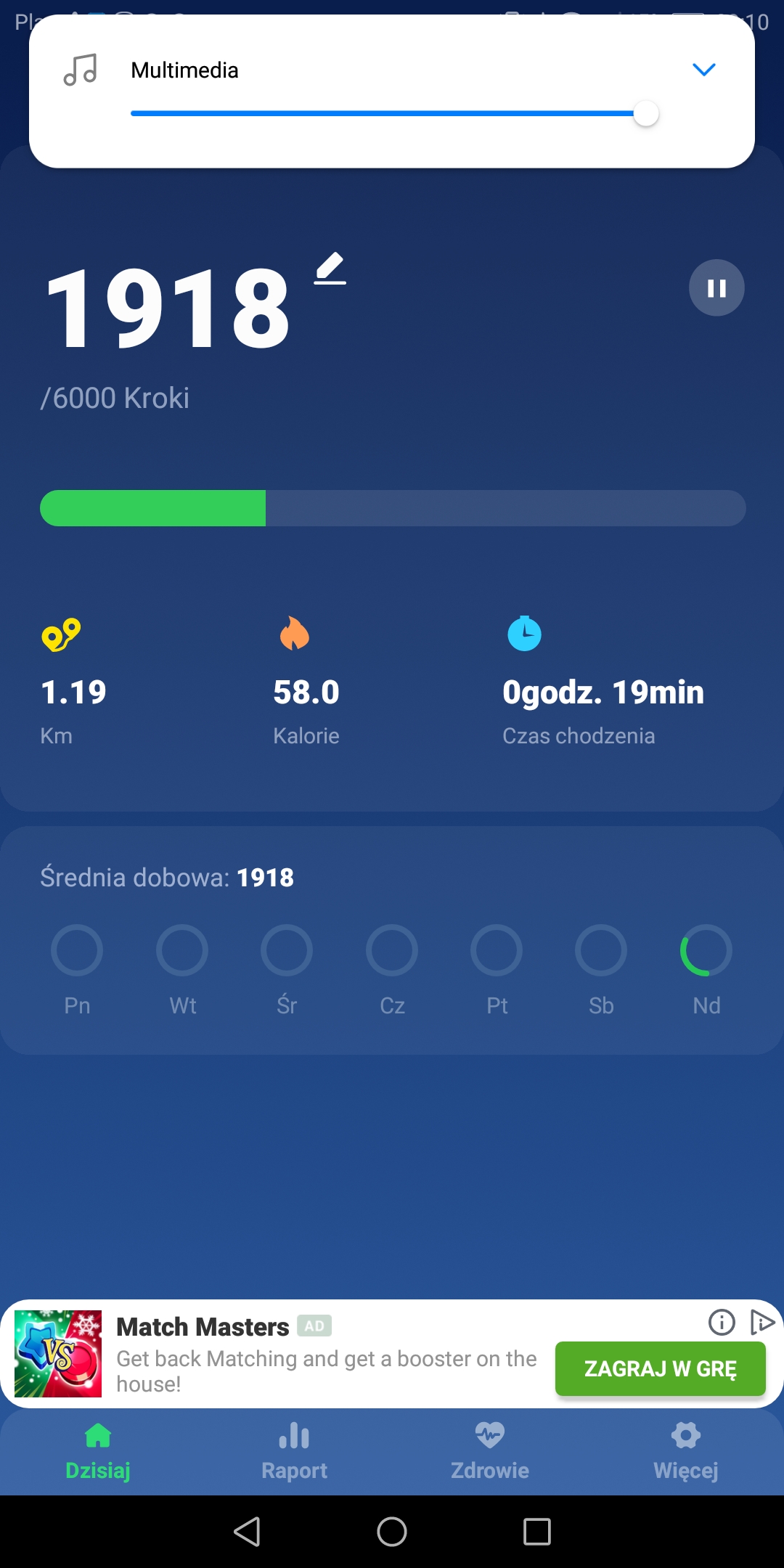Go to the home screen

[392, 1532]
